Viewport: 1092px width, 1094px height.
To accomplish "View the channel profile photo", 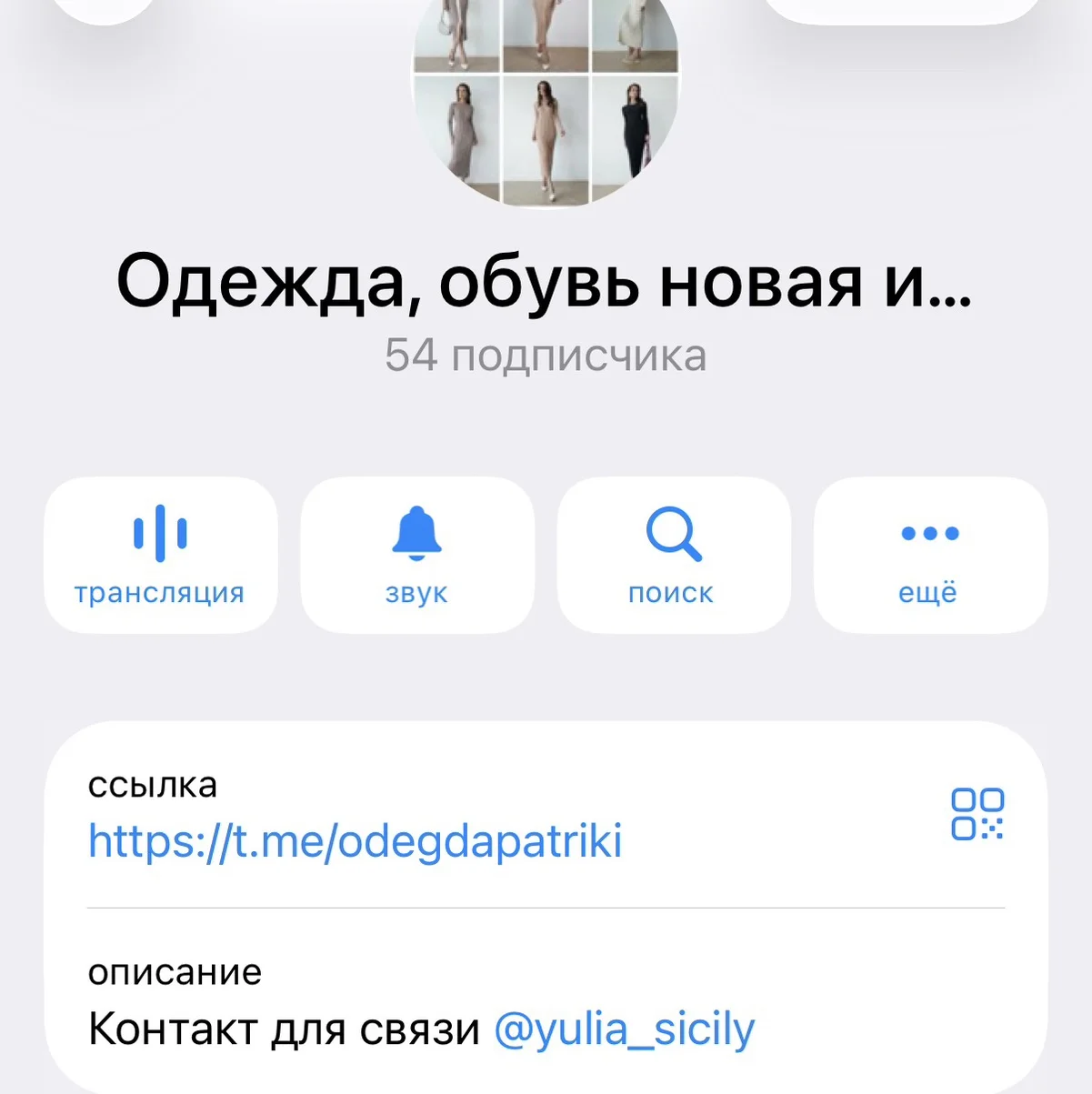I will tap(546, 102).
